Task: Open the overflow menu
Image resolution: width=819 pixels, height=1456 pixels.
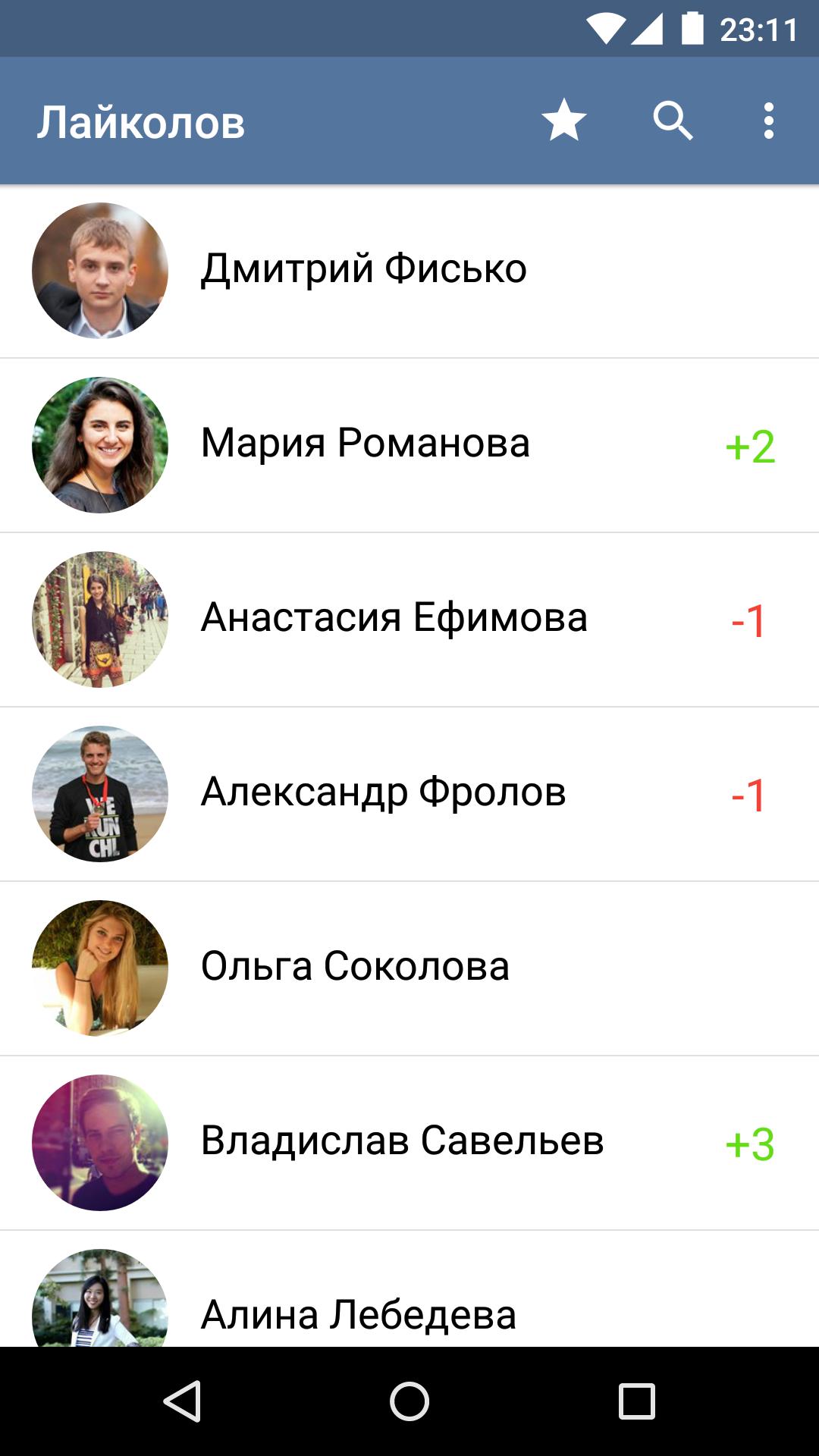Action: coord(768,121)
